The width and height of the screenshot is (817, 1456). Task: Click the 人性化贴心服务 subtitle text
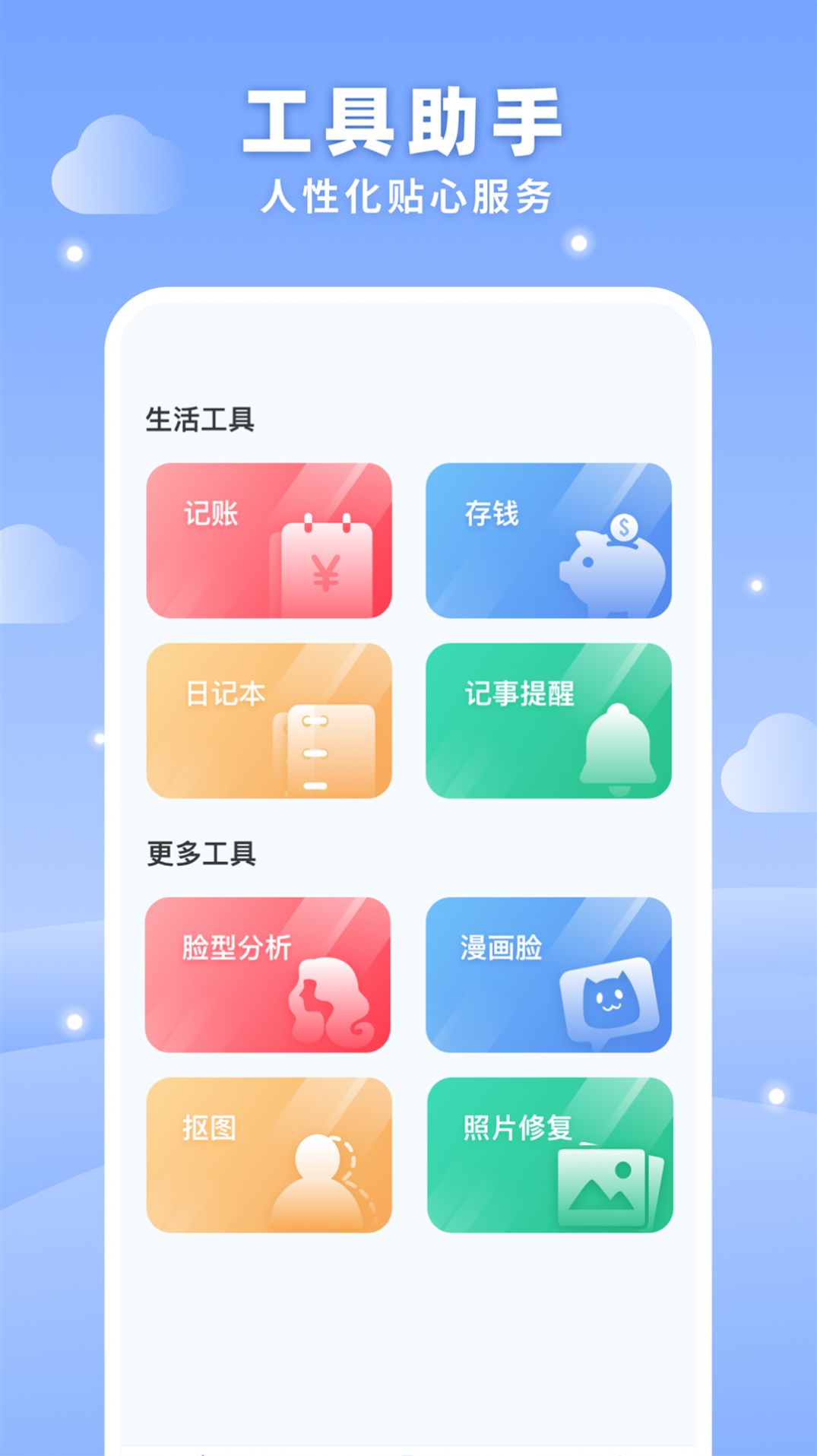[408, 196]
